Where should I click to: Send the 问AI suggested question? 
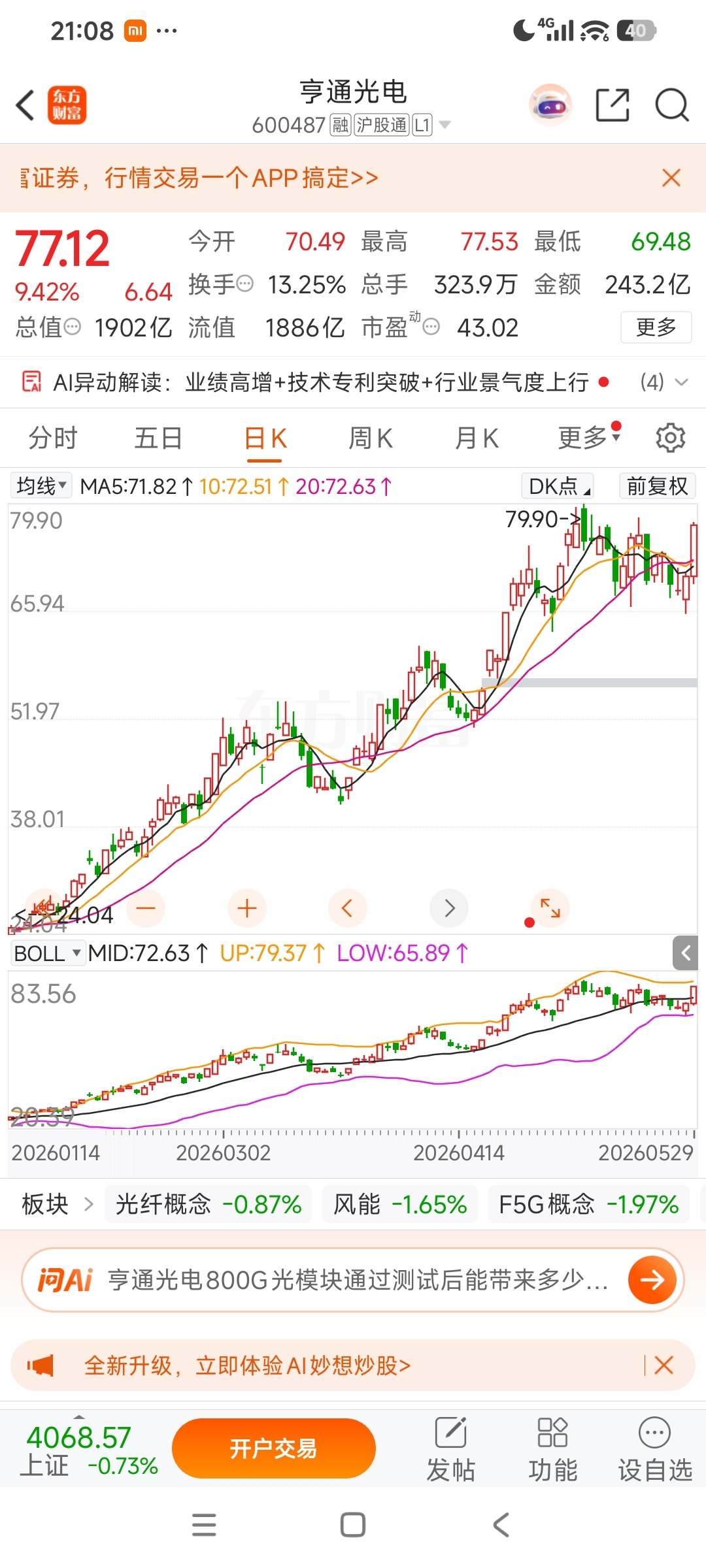652,1280
